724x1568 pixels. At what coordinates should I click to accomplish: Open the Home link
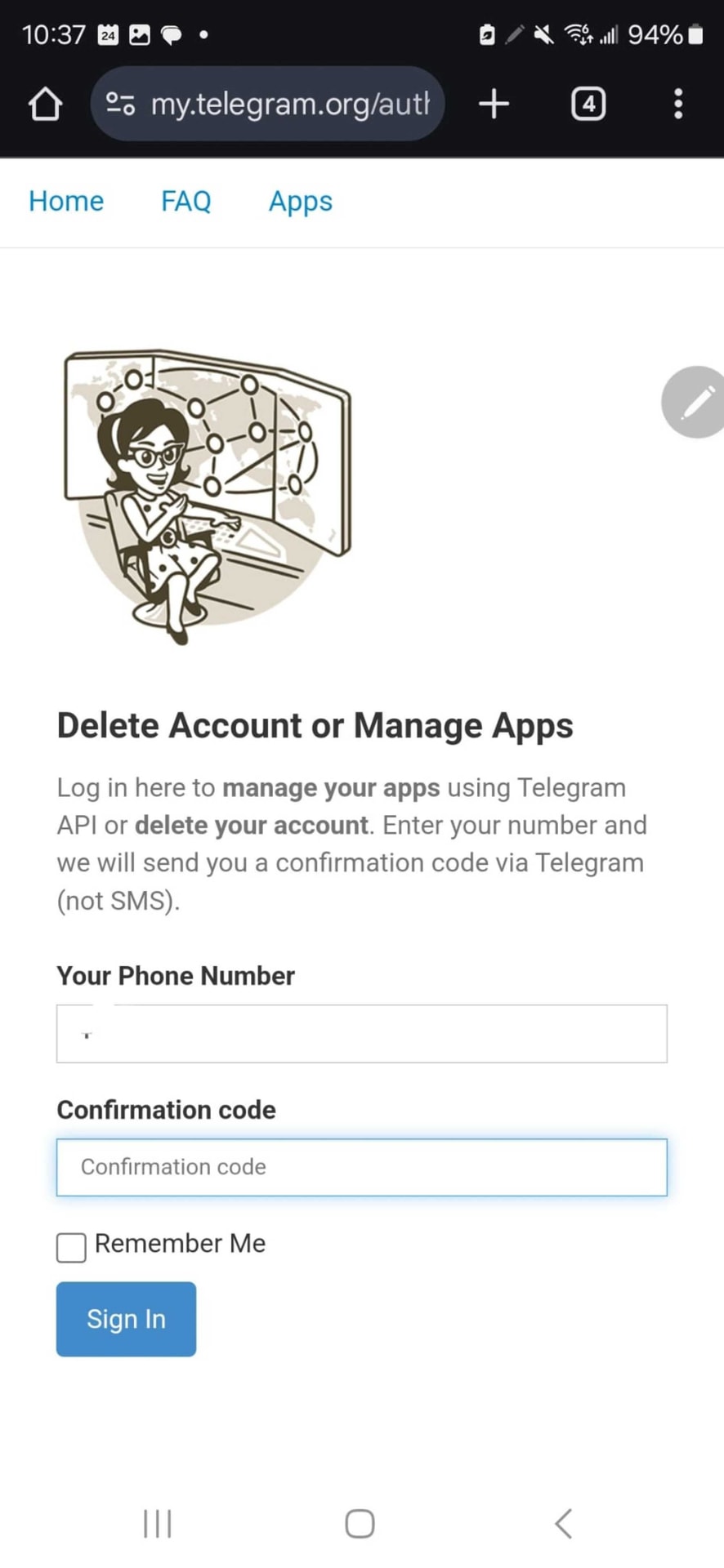tap(66, 201)
